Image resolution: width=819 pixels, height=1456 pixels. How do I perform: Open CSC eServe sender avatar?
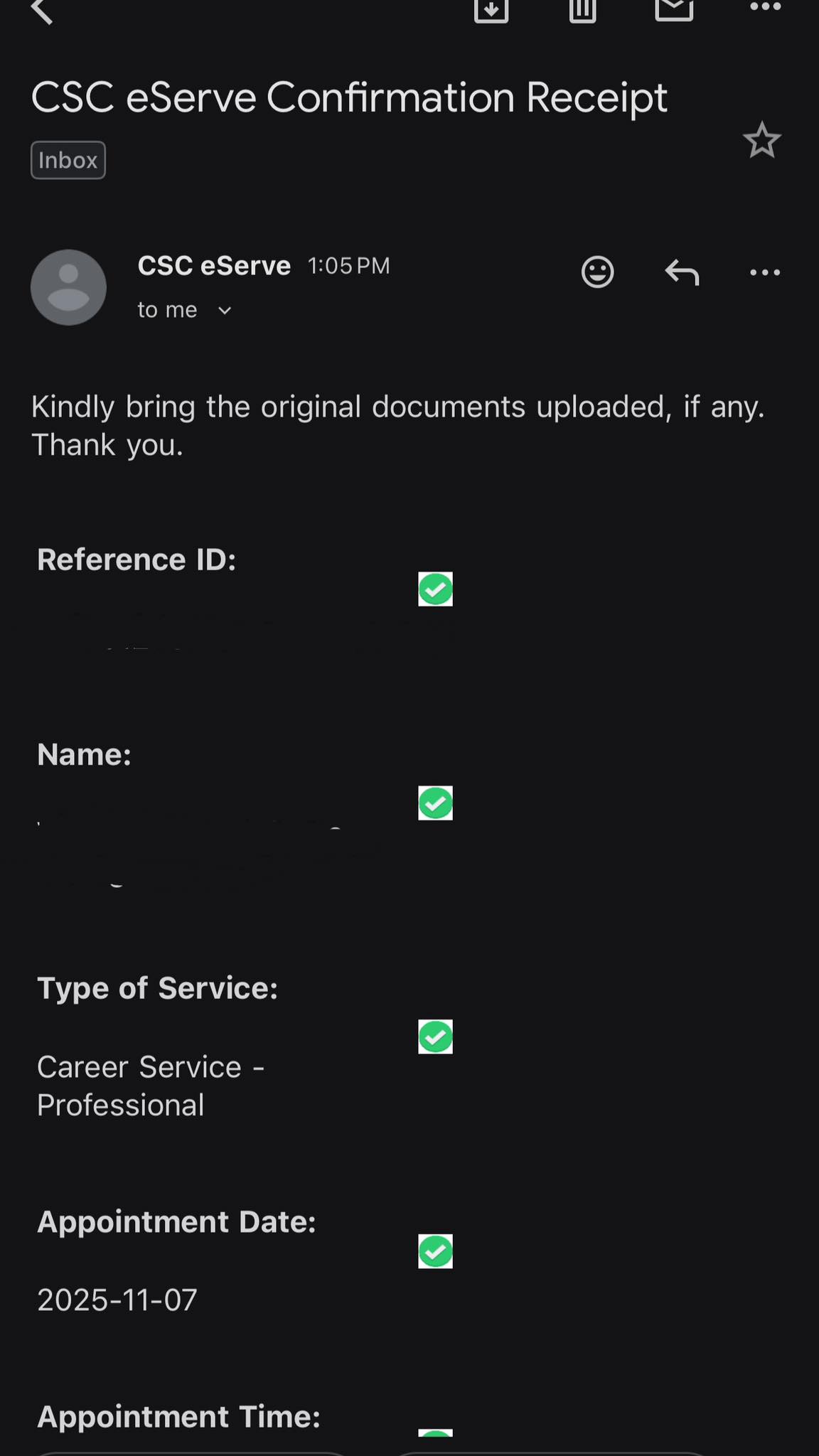(68, 287)
